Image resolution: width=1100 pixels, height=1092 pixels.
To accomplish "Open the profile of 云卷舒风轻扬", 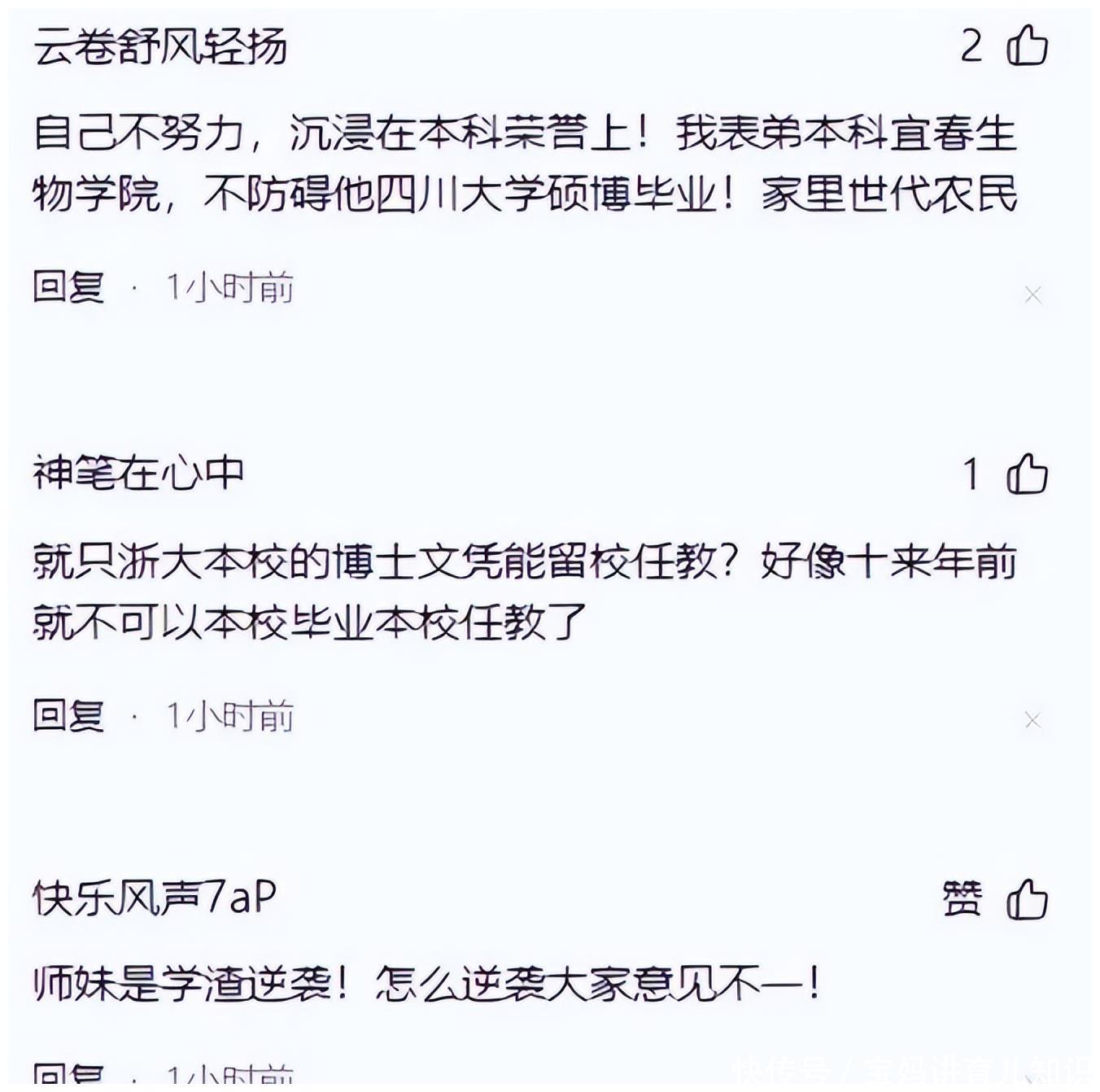I will click(x=160, y=46).
